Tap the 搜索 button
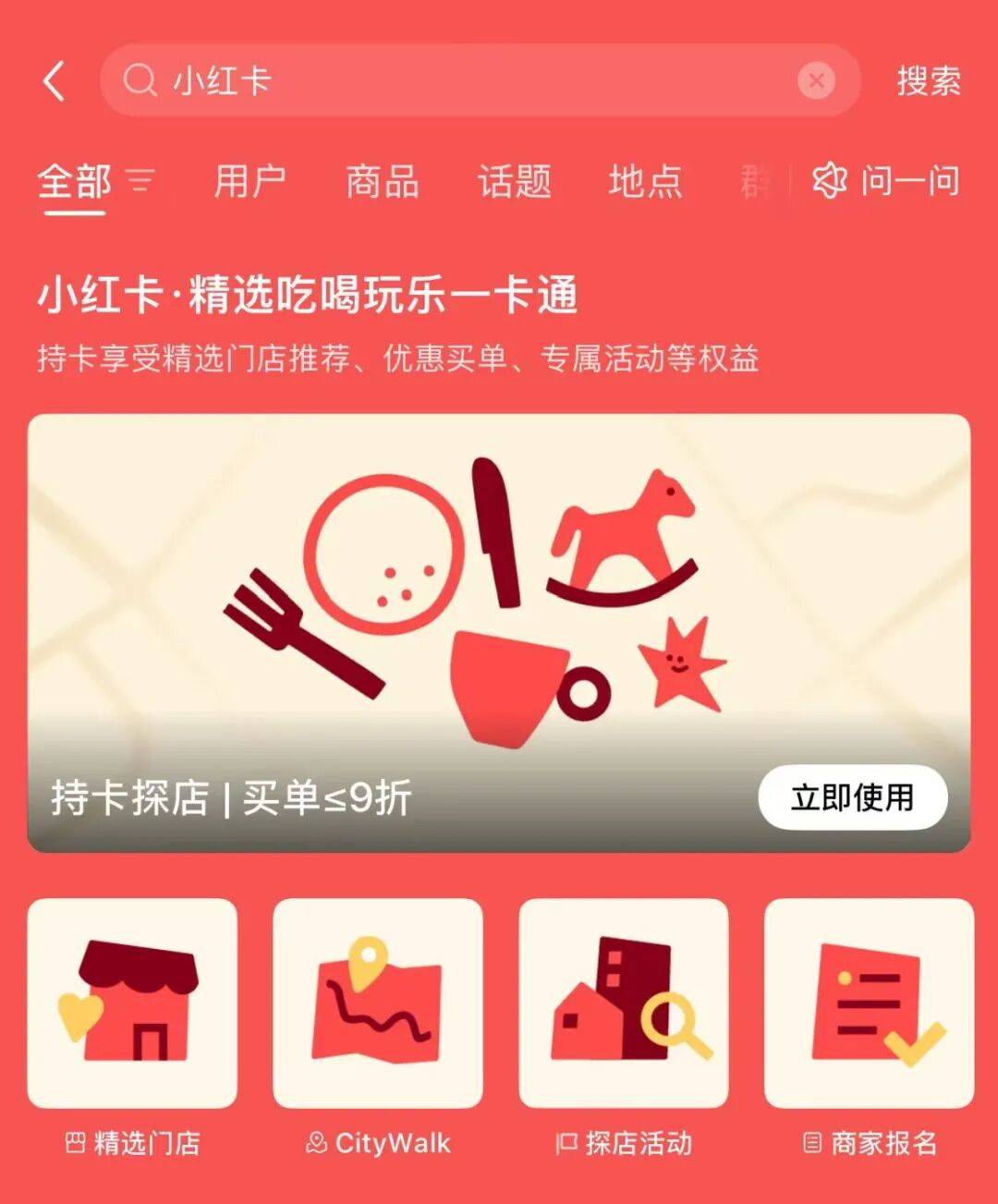Image resolution: width=998 pixels, height=1204 pixels. tap(928, 81)
